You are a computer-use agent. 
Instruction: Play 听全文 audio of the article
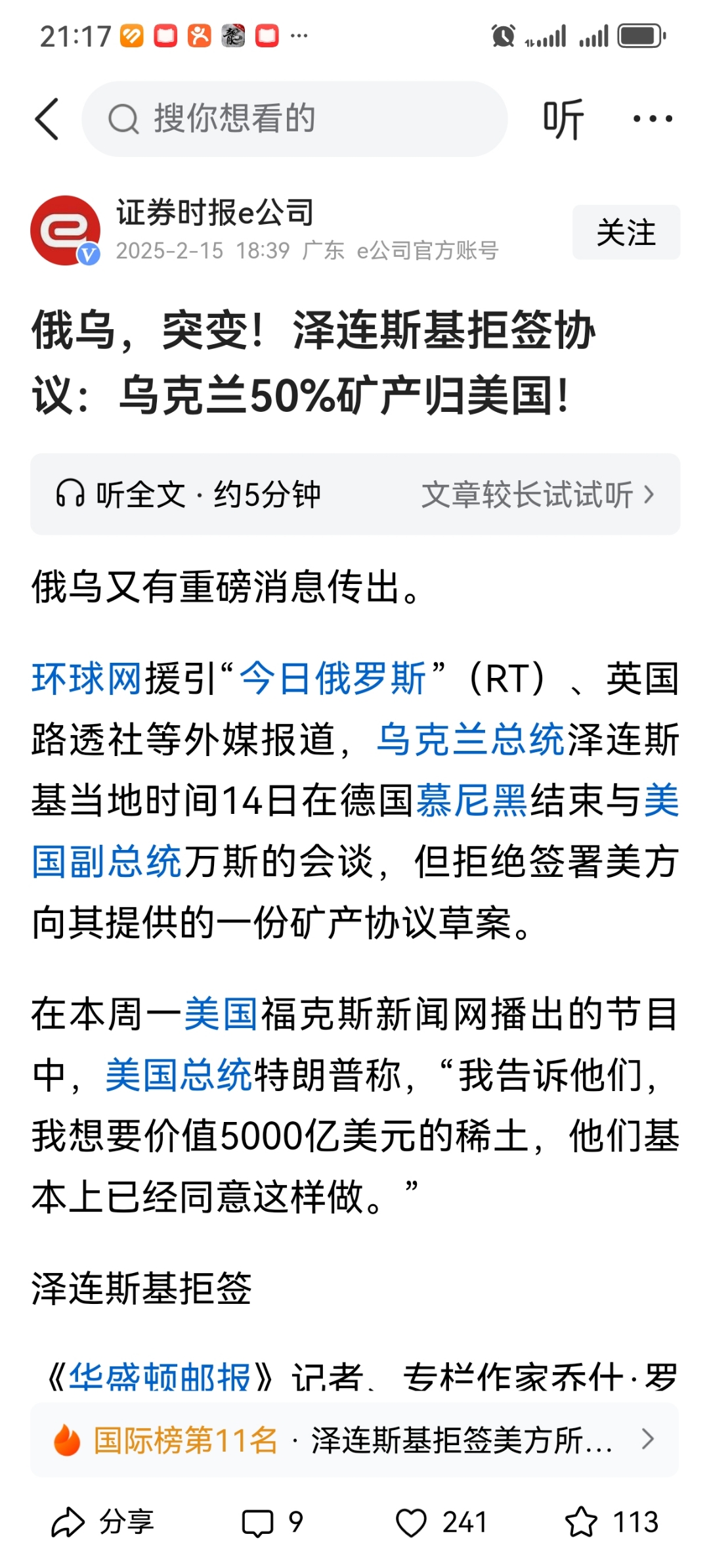(189, 494)
